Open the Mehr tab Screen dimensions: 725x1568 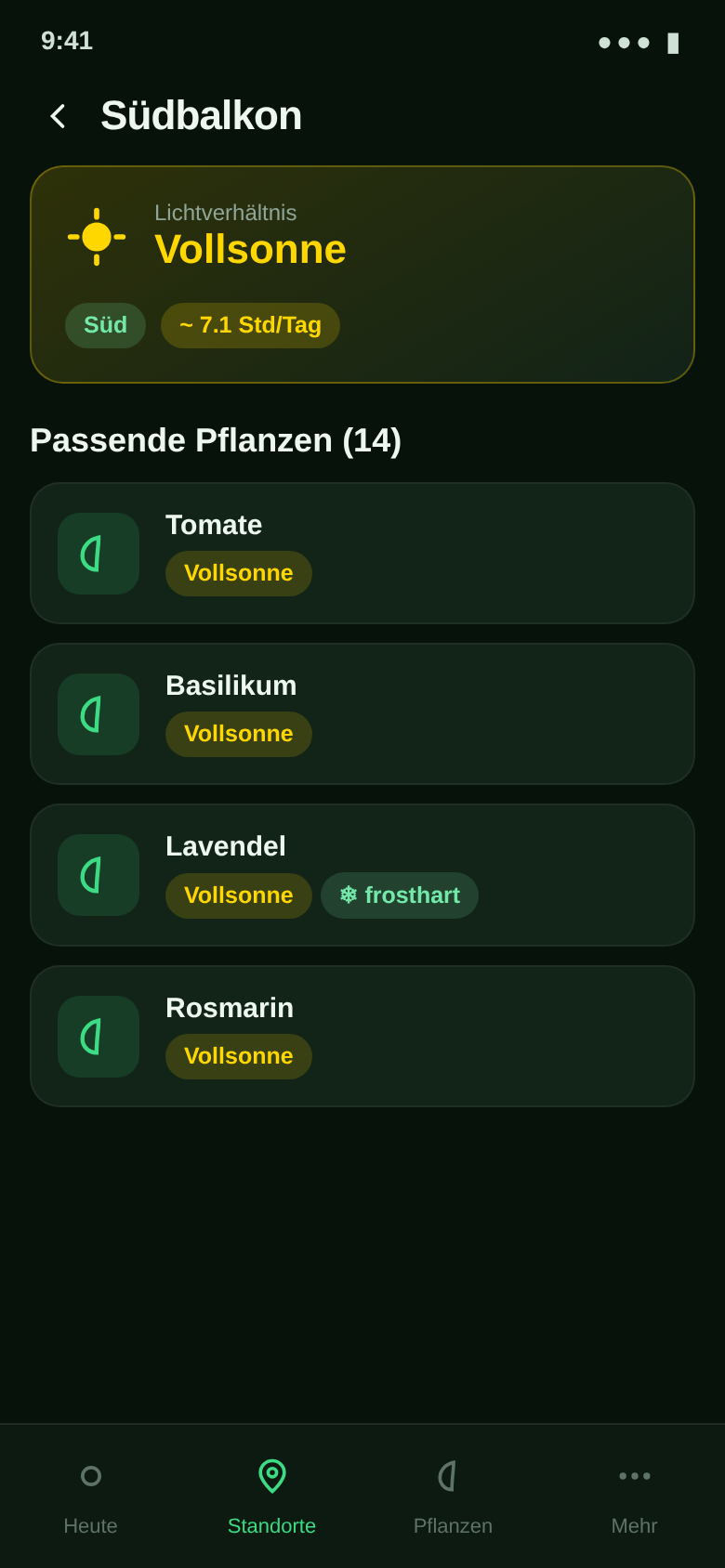click(x=635, y=1496)
